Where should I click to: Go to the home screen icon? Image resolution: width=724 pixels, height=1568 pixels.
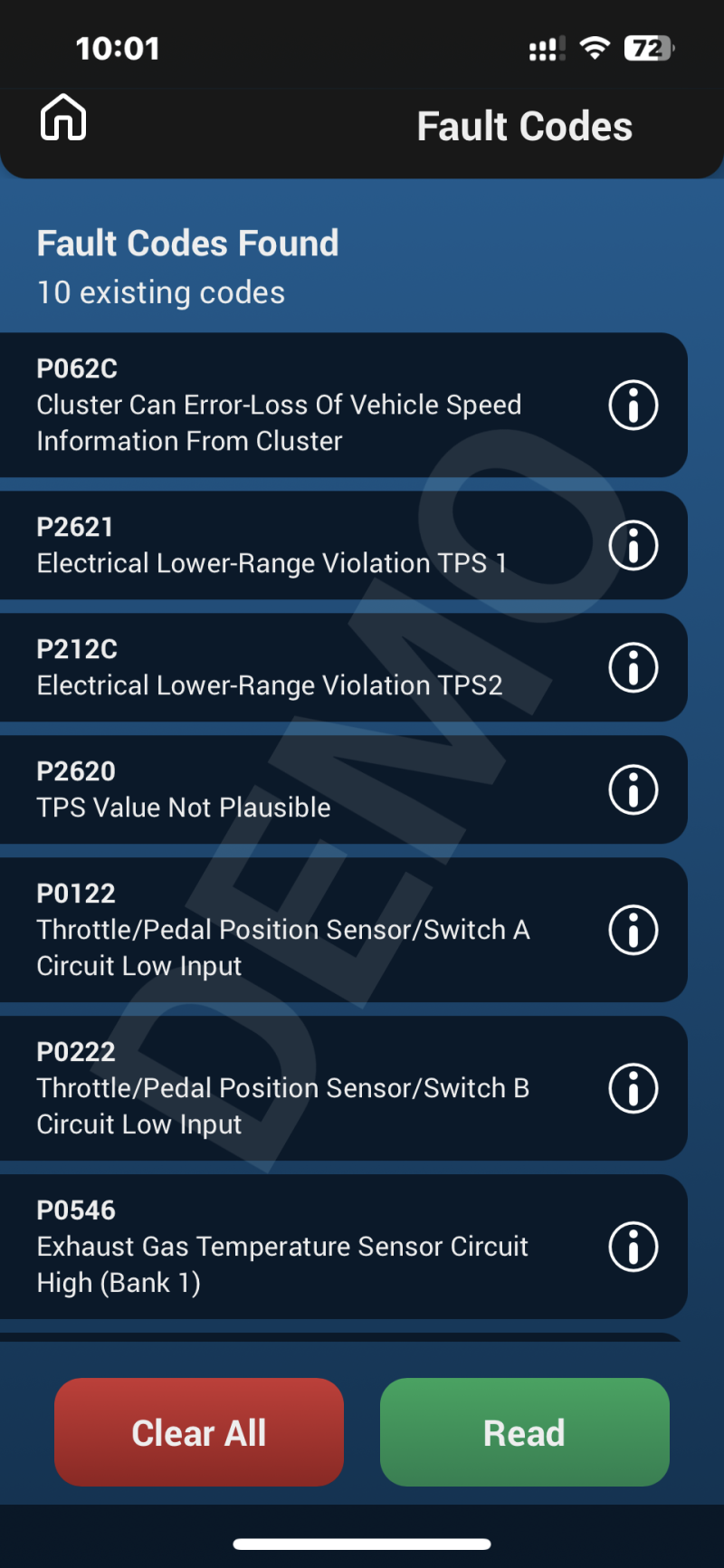point(63,118)
